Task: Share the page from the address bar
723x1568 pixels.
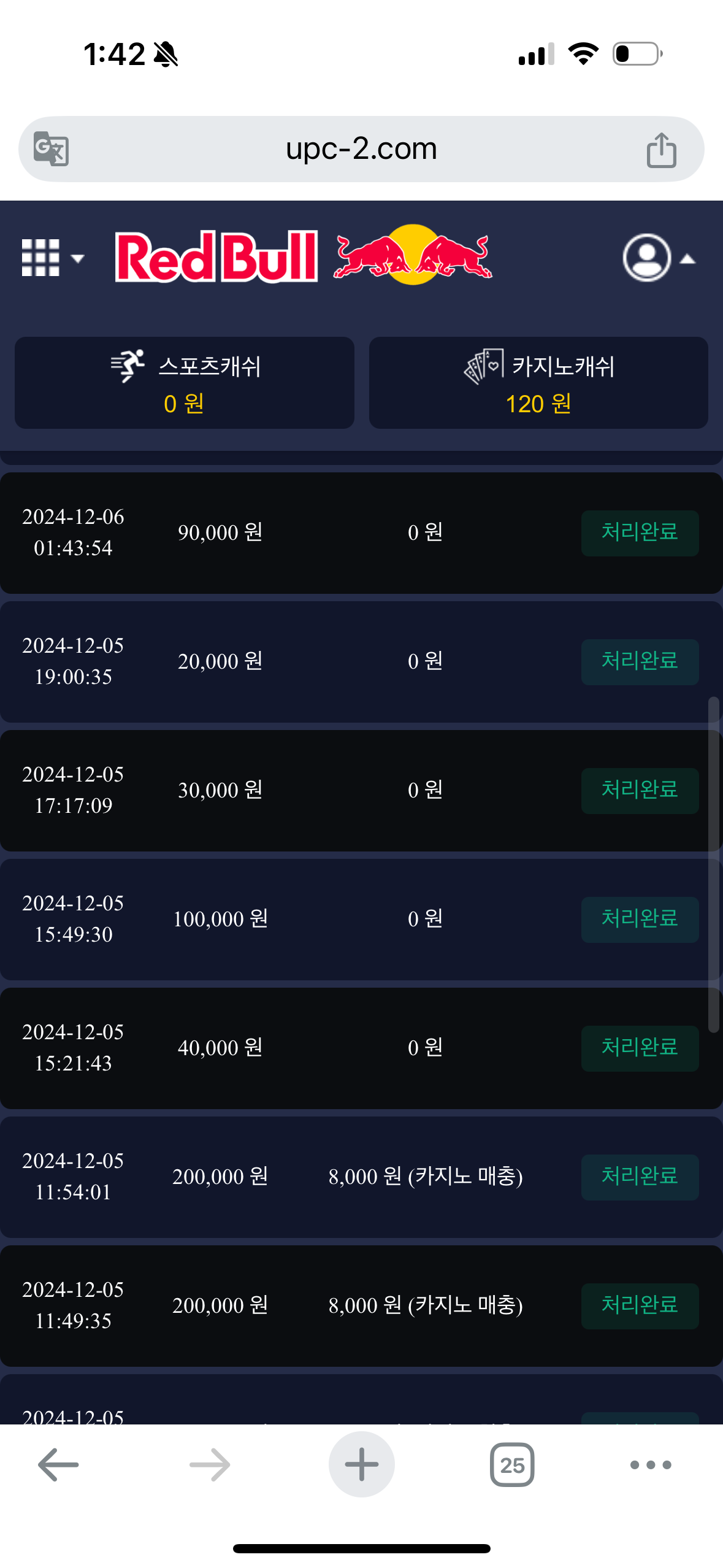Action: [661, 150]
